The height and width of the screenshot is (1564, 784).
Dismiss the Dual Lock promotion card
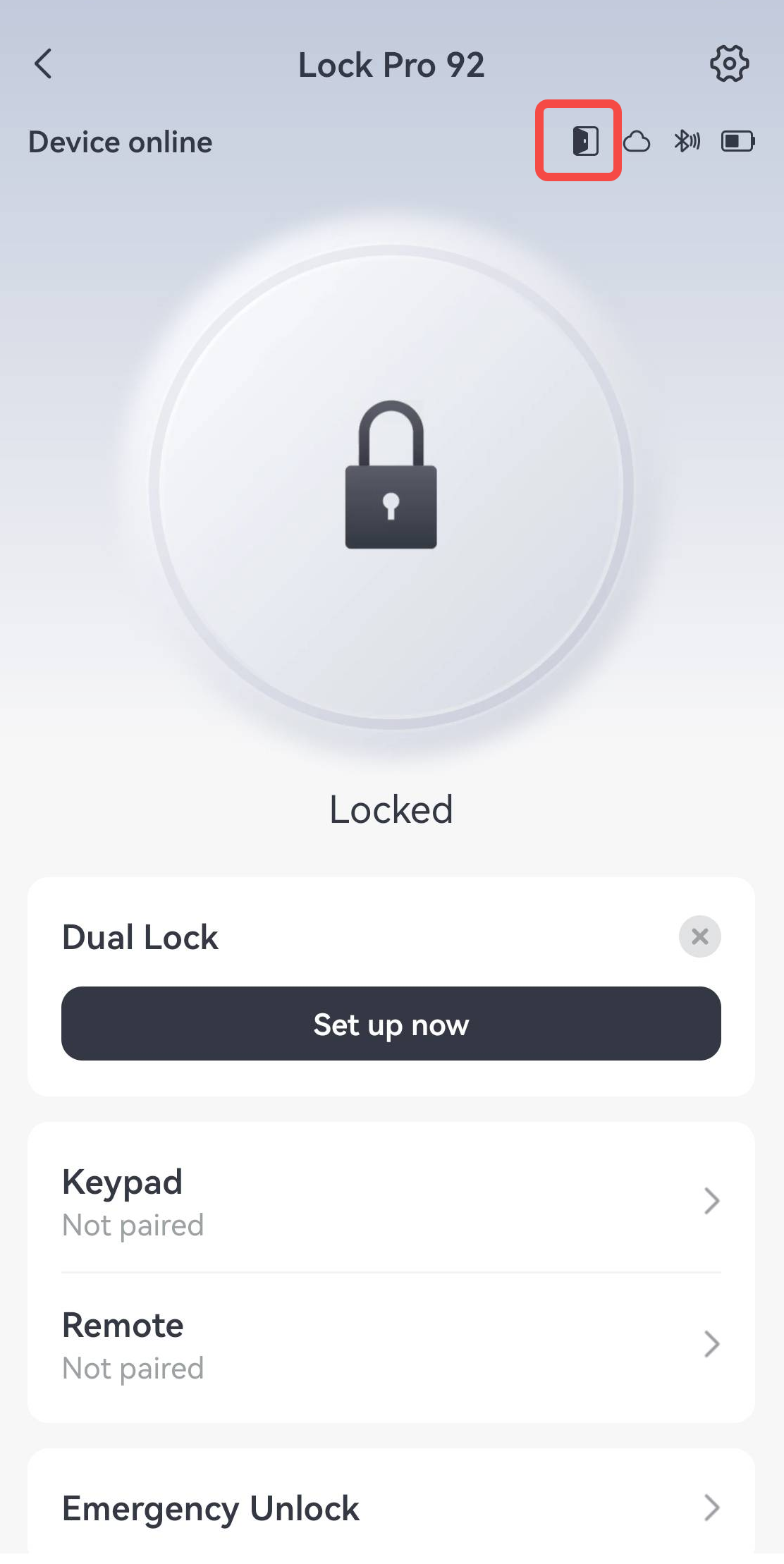click(x=699, y=936)
